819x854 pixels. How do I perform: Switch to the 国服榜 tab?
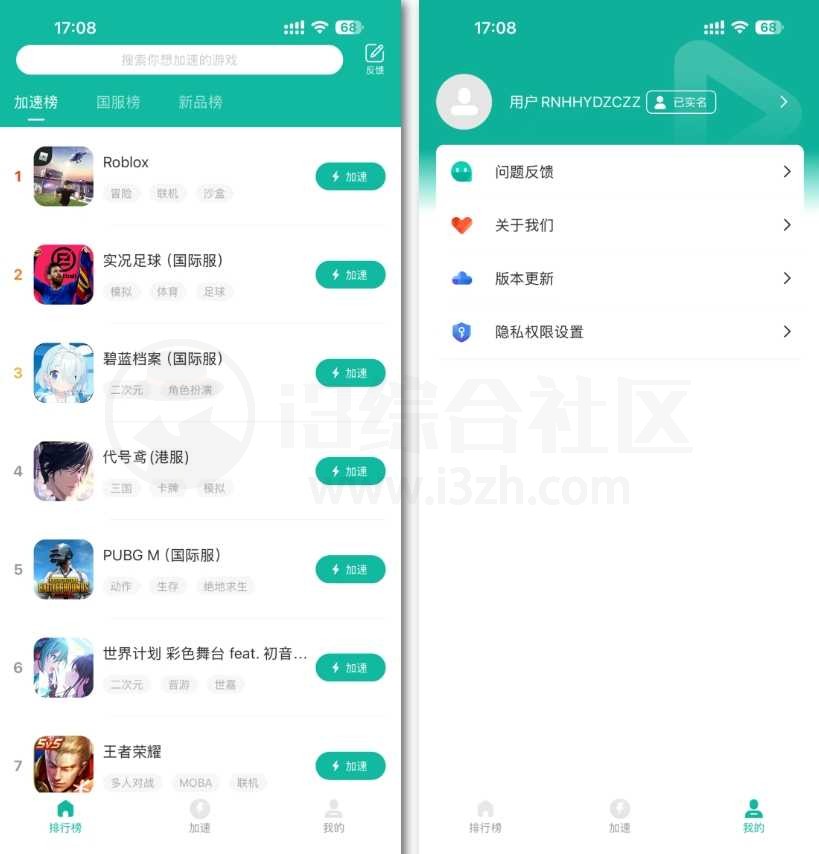118,102
